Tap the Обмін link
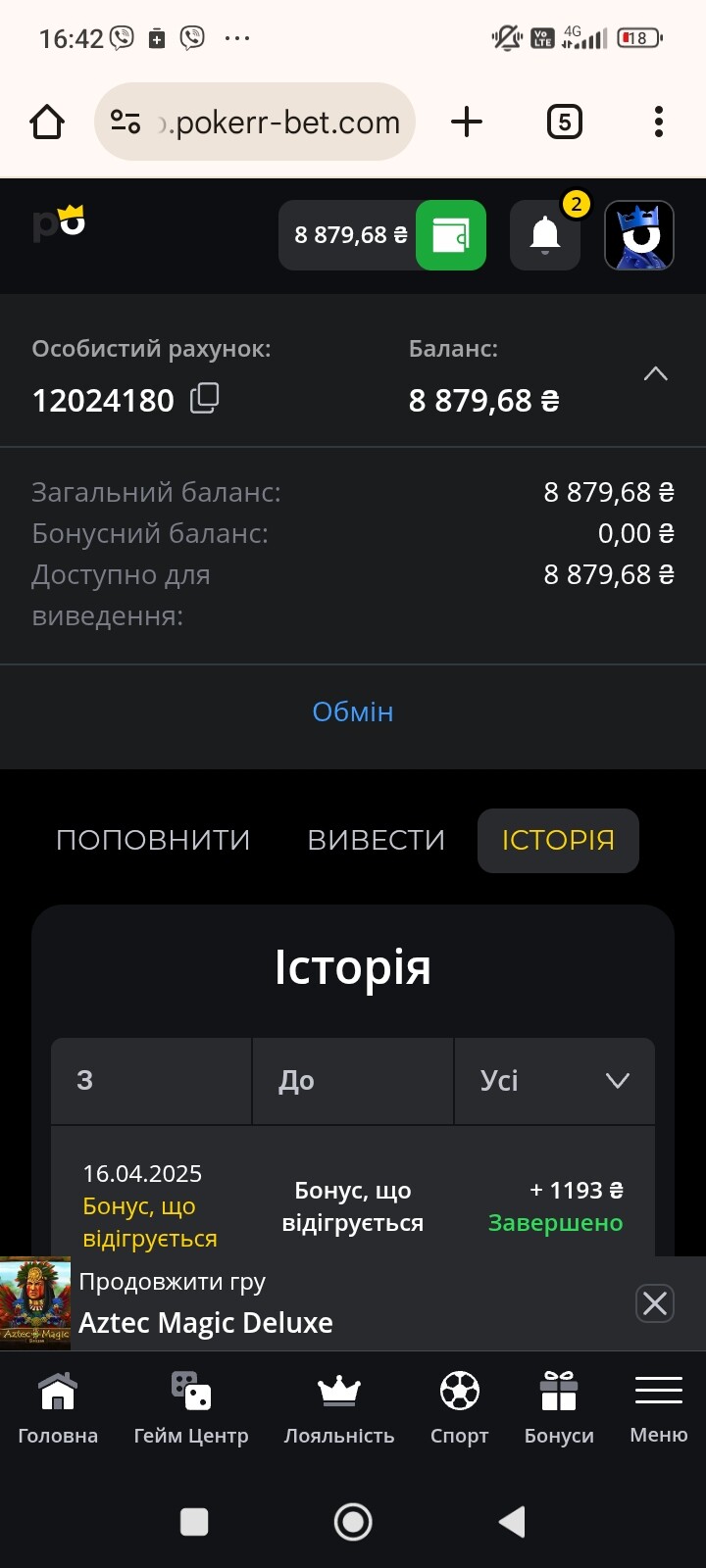706x1568 pixels. coord(353,711)
